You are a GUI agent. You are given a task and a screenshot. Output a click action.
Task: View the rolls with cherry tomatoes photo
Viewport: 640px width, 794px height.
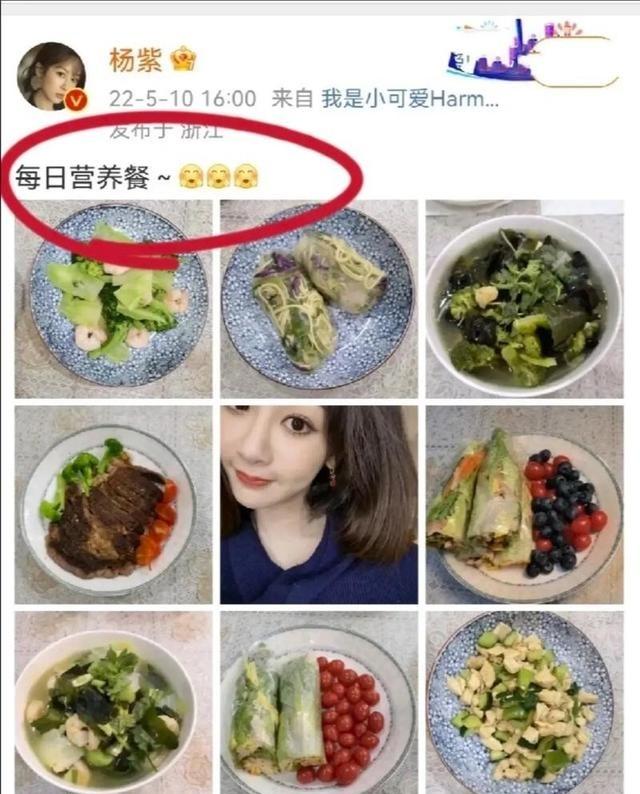[318, 703]
